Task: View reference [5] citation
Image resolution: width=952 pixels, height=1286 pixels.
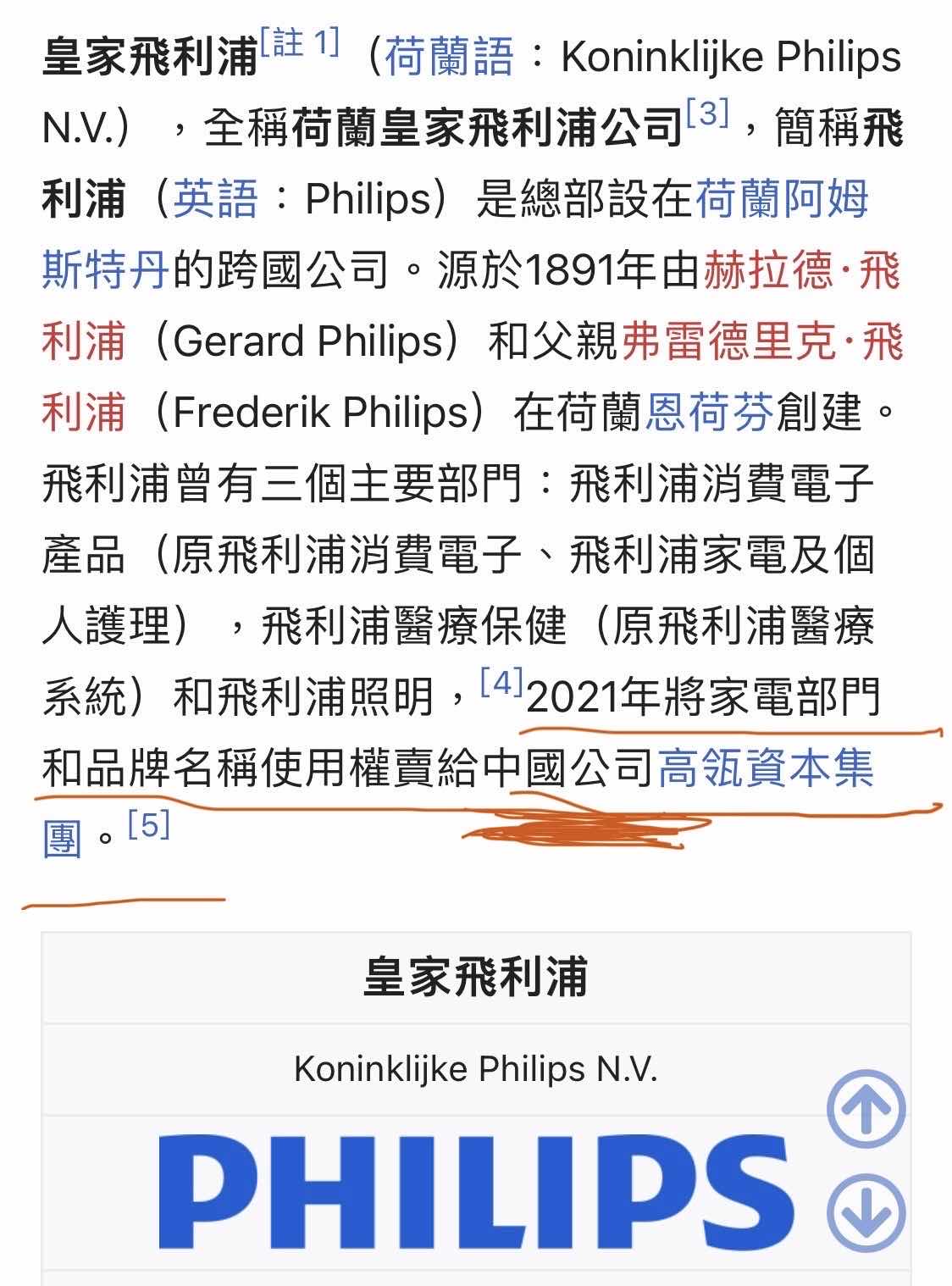Action: click(148, 825)
